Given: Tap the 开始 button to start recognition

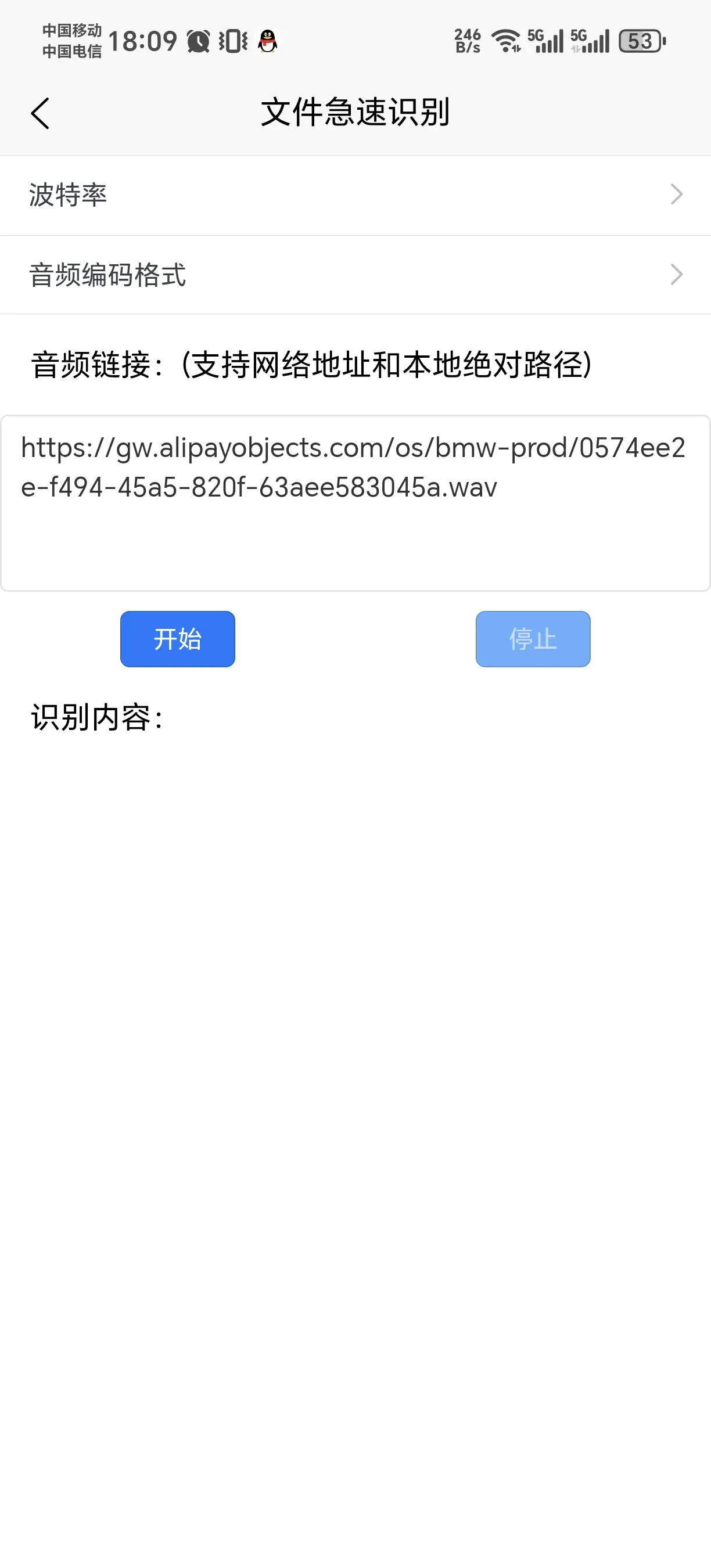Looking at the screenshot, I should (x=177, y=639).
